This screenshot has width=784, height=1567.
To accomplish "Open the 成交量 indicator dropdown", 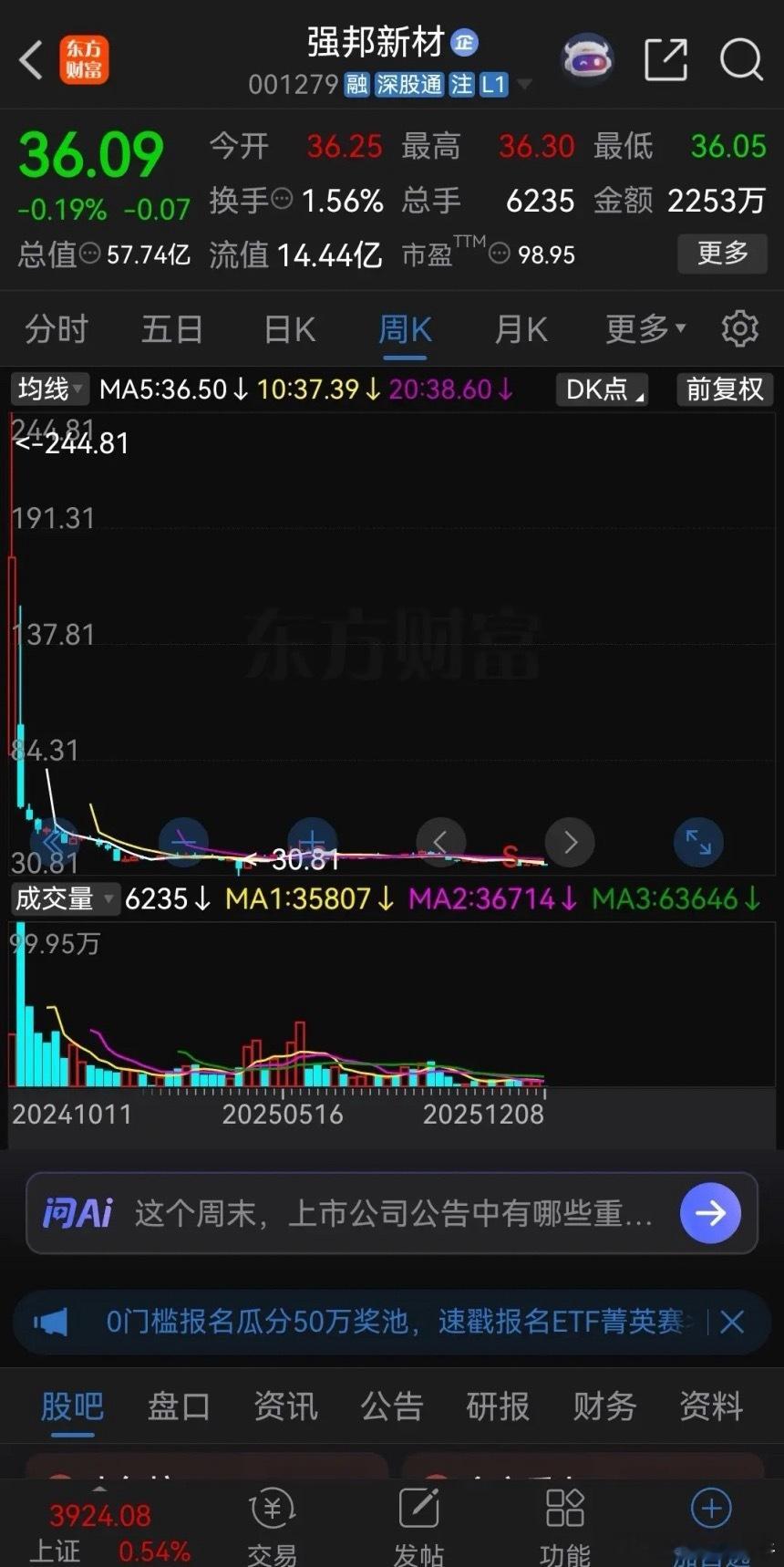I will pos(64,899).
